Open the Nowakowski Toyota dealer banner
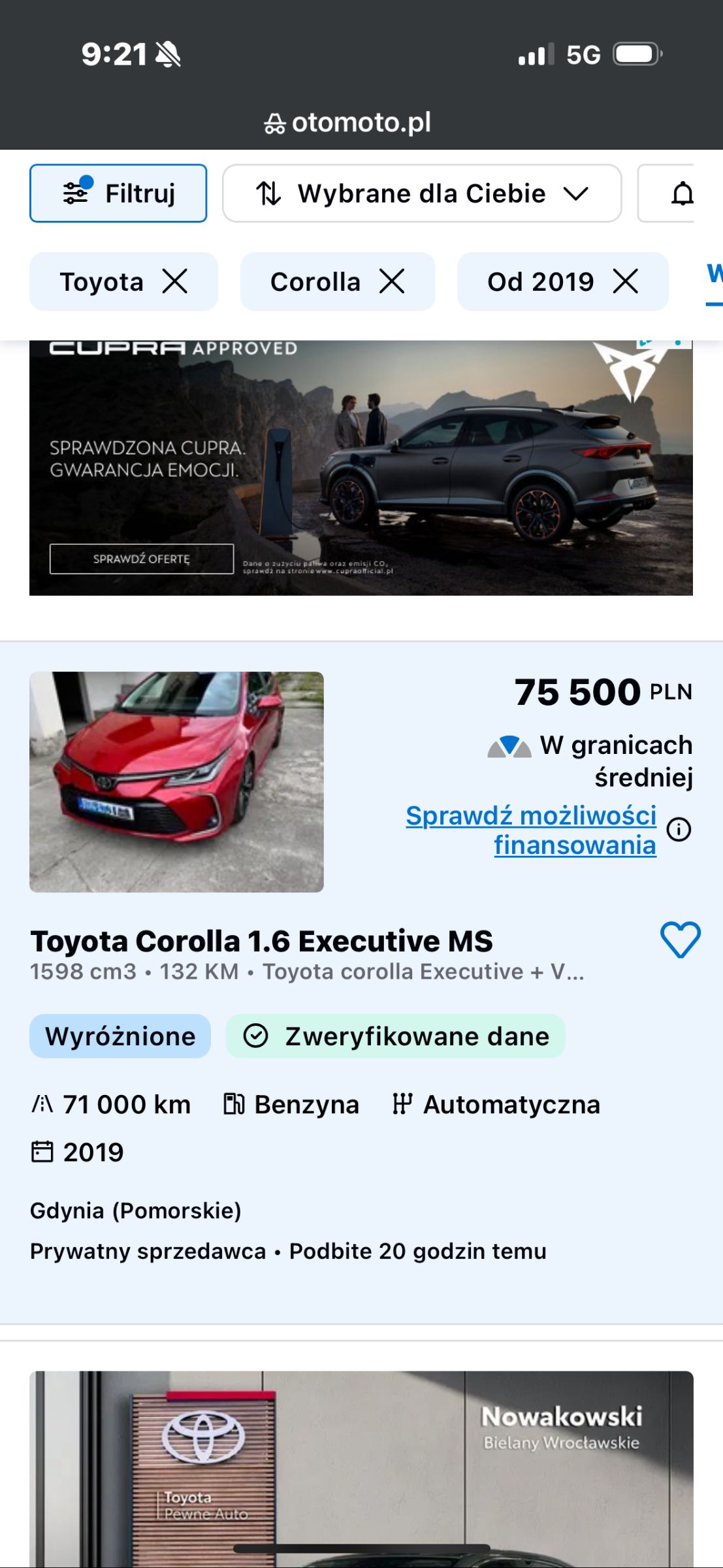 tap(361, 1469)
